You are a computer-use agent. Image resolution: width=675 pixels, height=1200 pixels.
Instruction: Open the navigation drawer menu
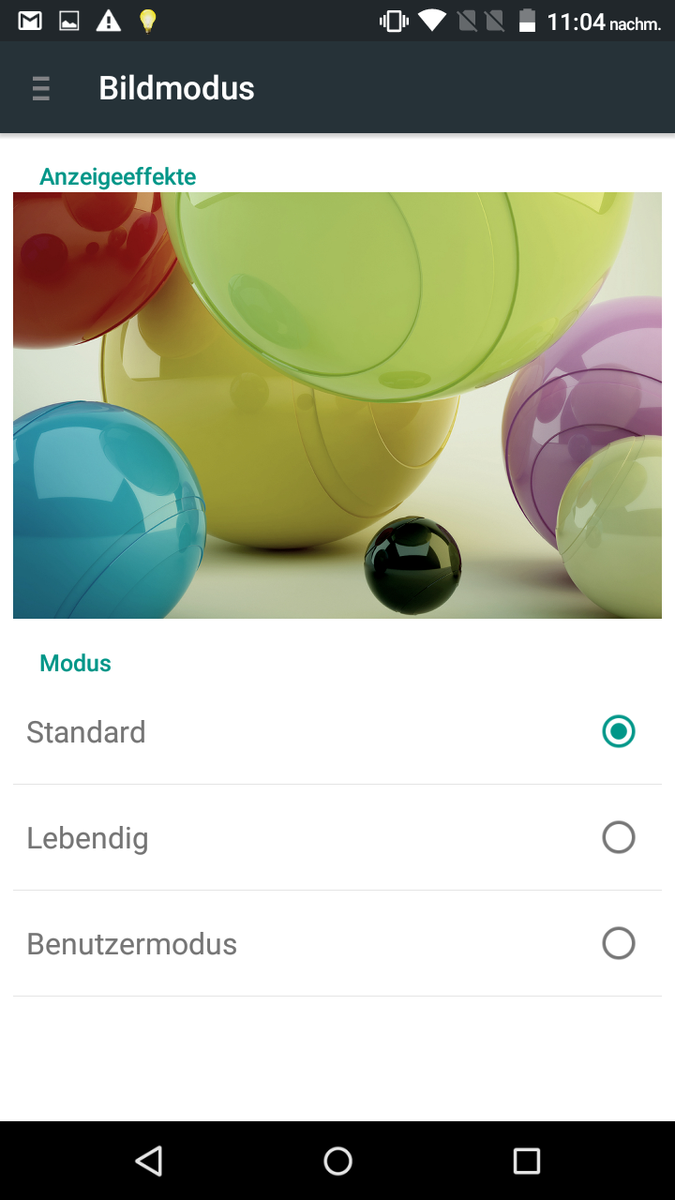coord(41,88)
